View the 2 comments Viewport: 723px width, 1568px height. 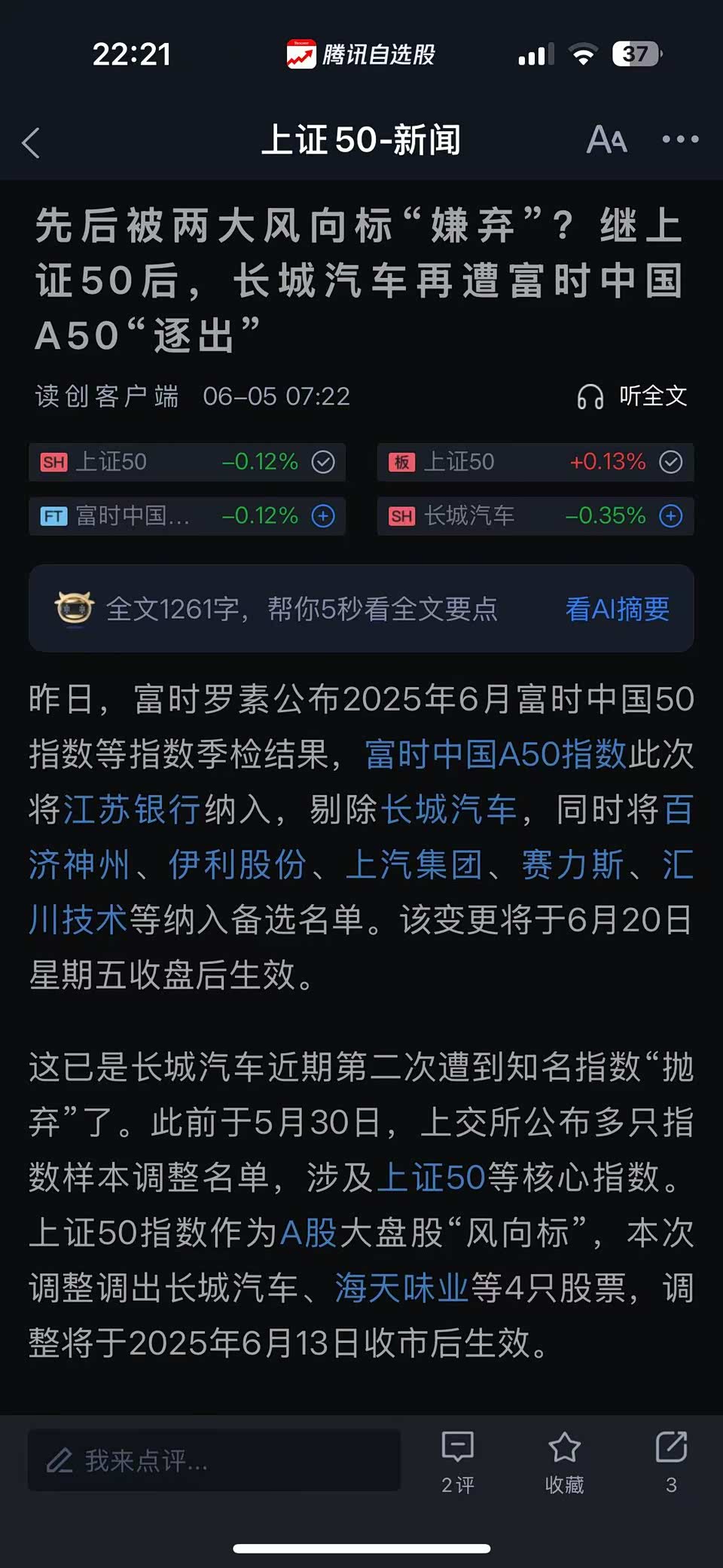click(457, 1460)
